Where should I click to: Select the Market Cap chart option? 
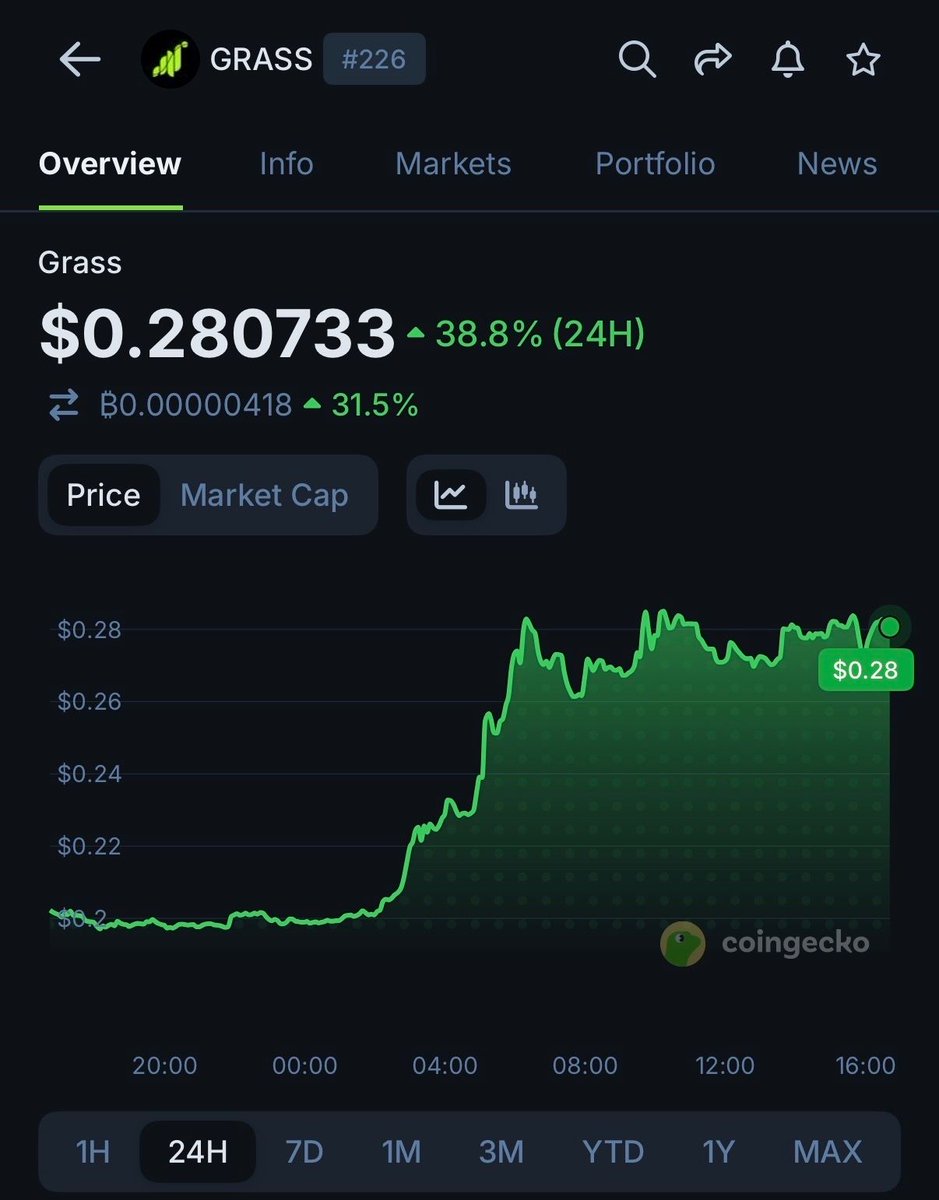click(264, 495)
